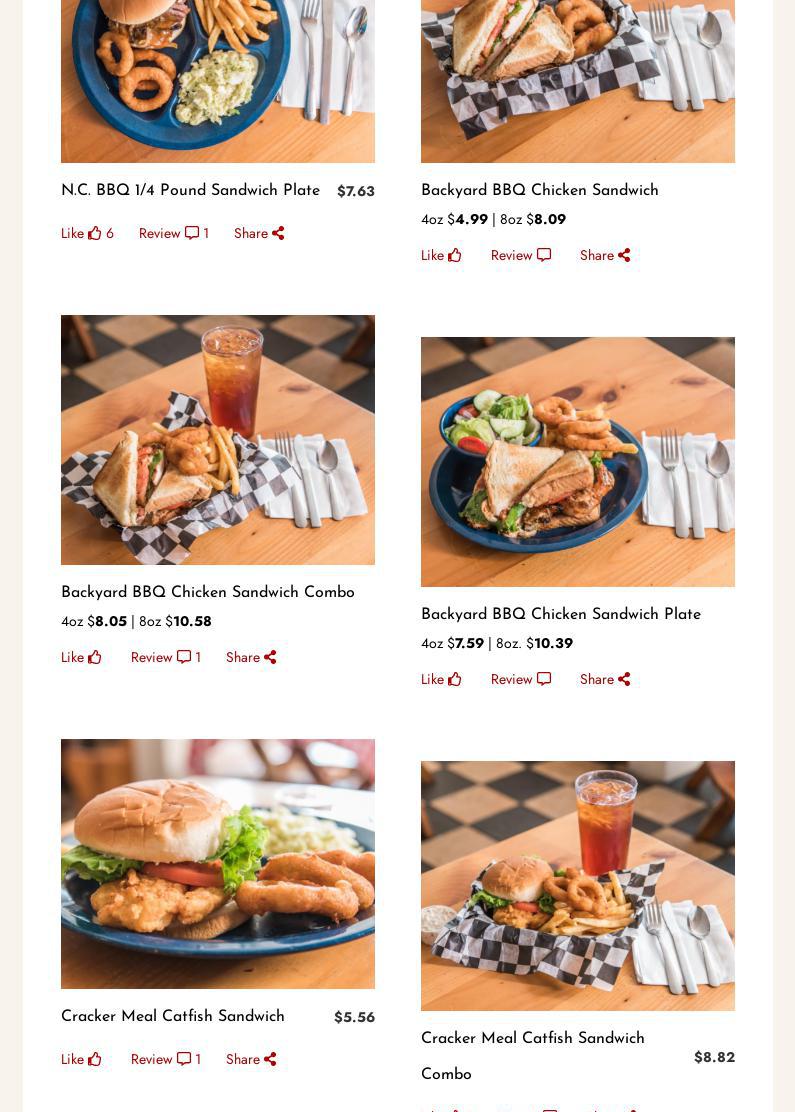Like the $5.56 Cracker Meal Catfish Sandwich
This screenshot has width=795, height=1112.
click(81, 1060)
